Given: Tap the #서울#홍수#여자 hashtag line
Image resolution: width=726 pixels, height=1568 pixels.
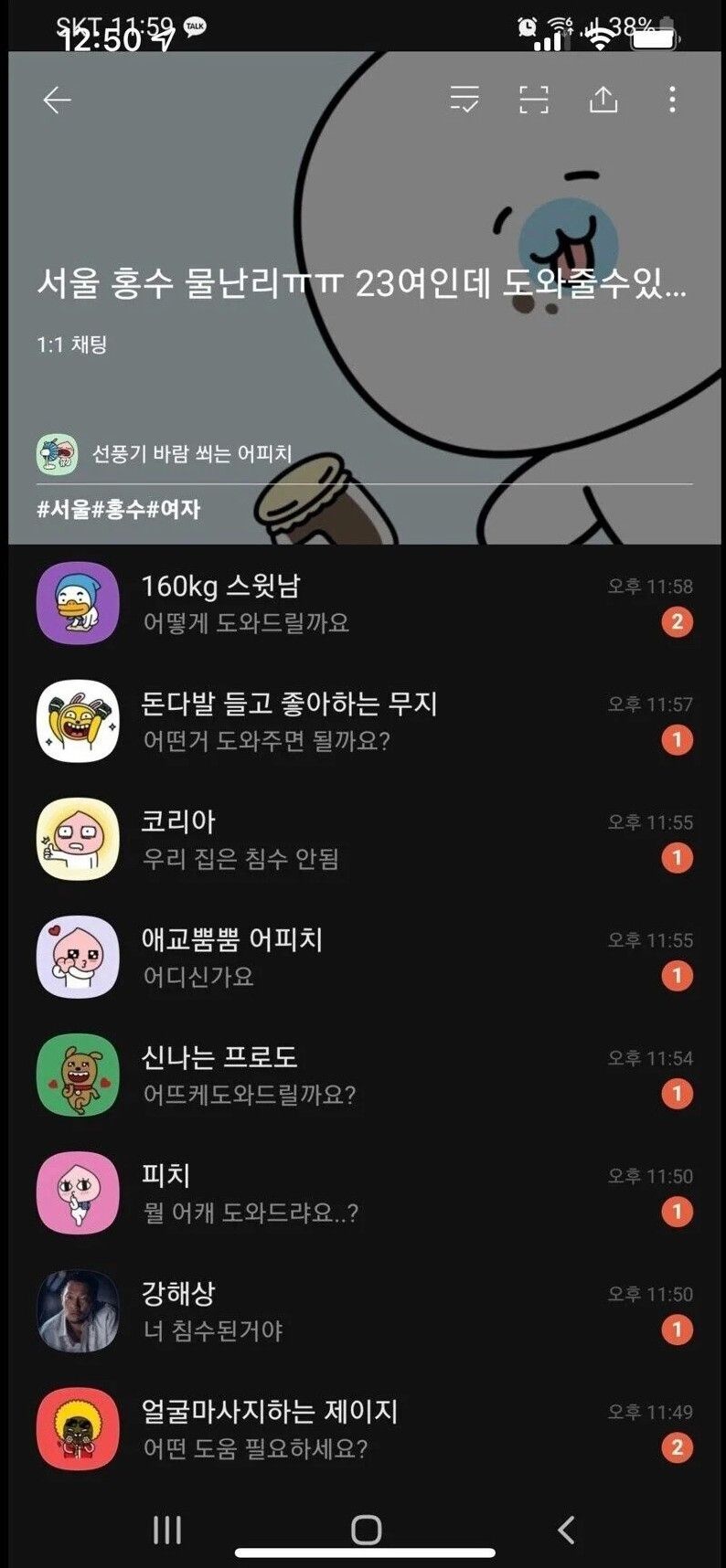Looking at the screenshot, I should coord(119,510).
